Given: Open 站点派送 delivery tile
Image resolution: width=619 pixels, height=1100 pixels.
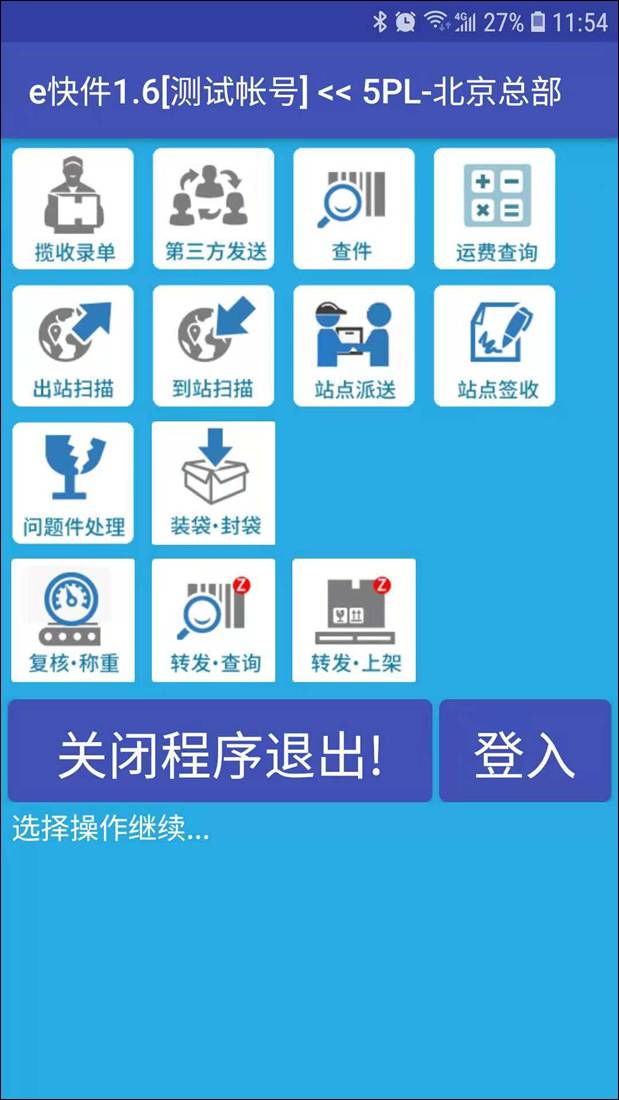Looking at the screenshot, I should tap(353, 346).
